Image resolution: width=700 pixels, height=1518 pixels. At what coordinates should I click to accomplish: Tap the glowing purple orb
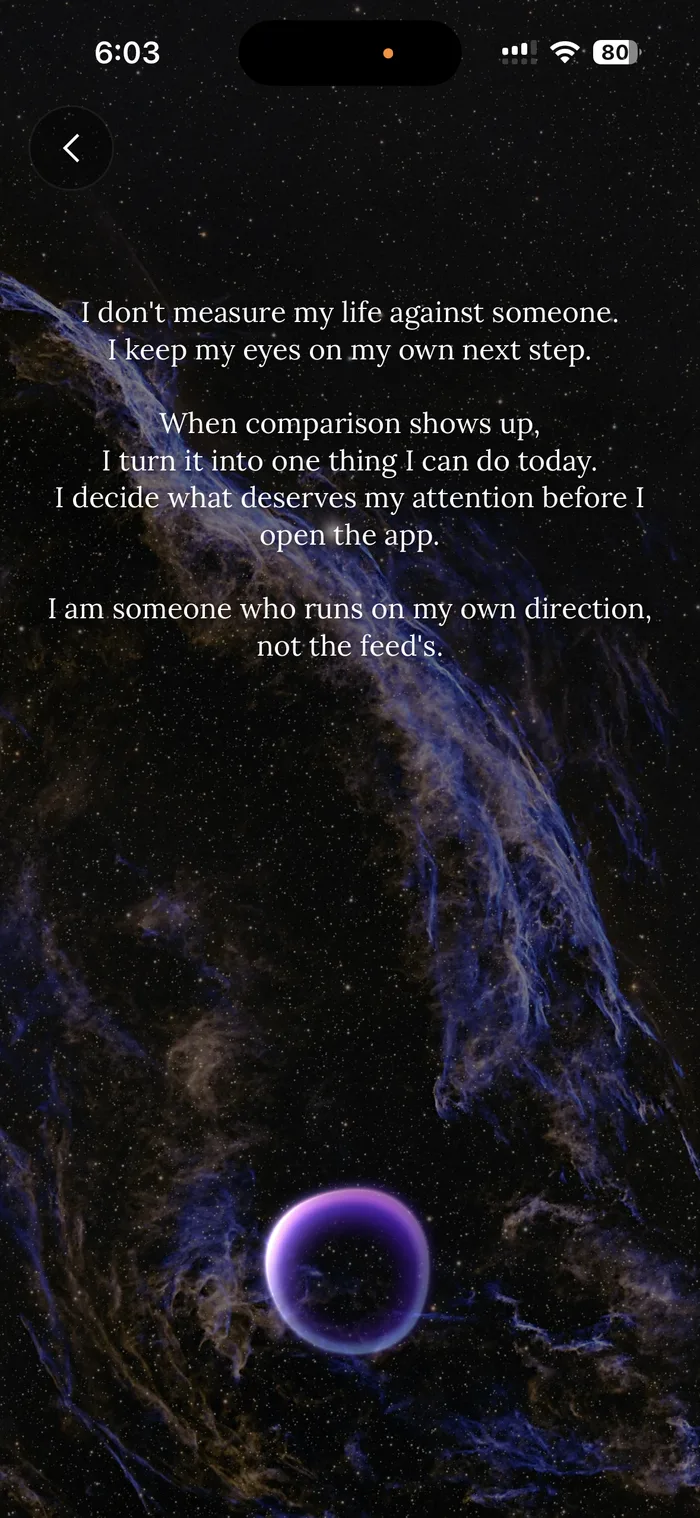tap(348, 1270)
